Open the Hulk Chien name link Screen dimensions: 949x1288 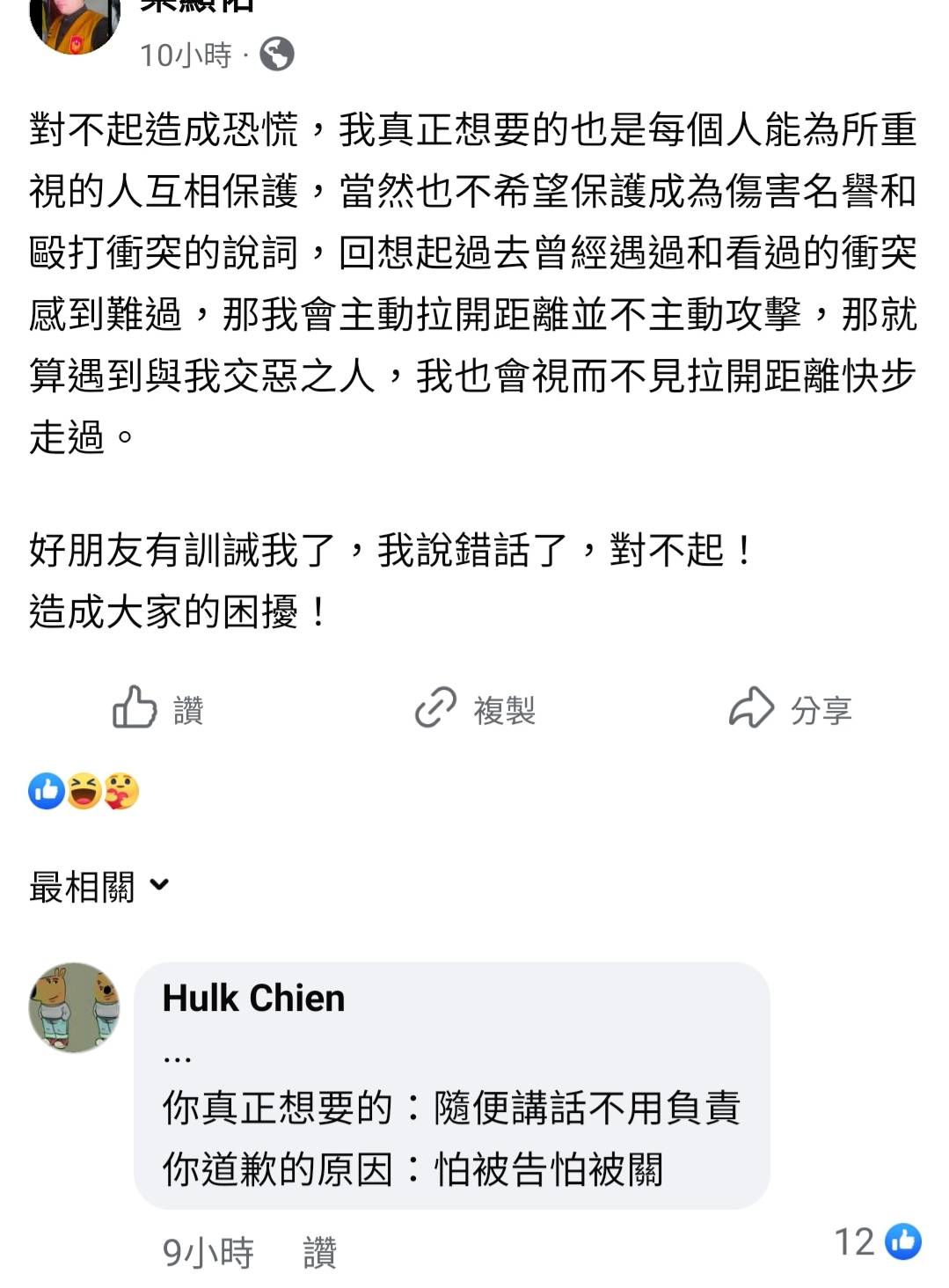253,998
